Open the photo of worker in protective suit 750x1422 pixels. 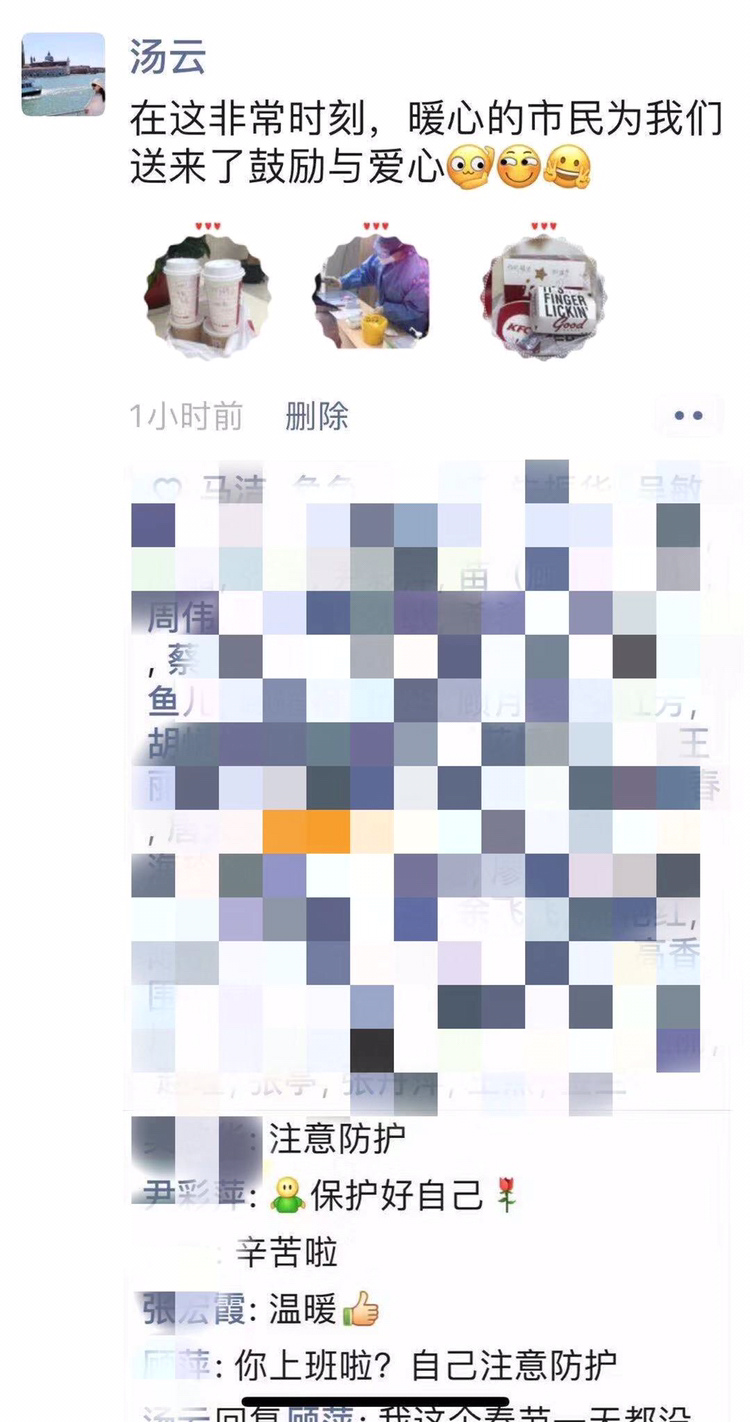pyautogui.click(x=375, y=291)
